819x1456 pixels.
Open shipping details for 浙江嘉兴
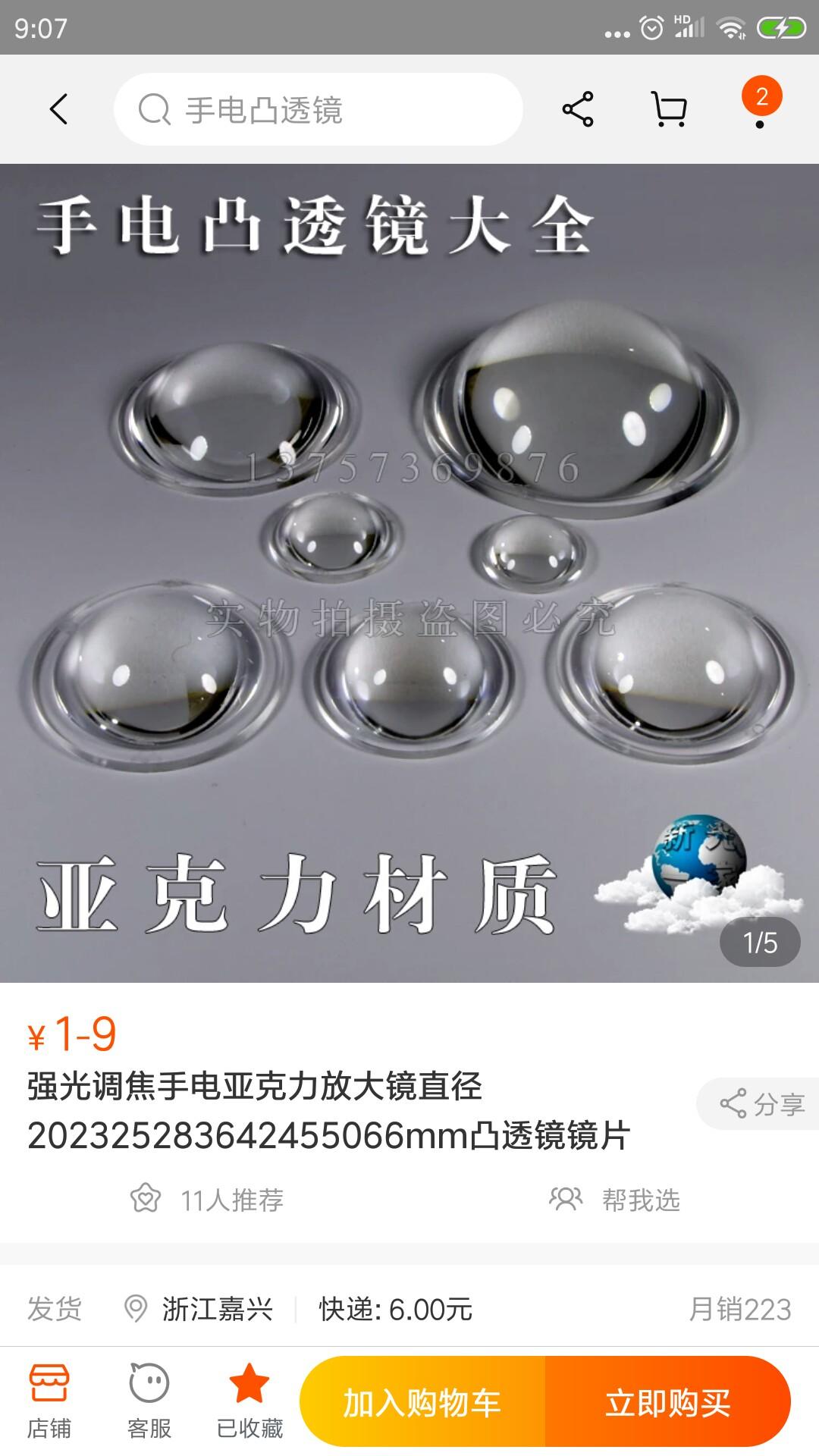[x=218, y=1309]
